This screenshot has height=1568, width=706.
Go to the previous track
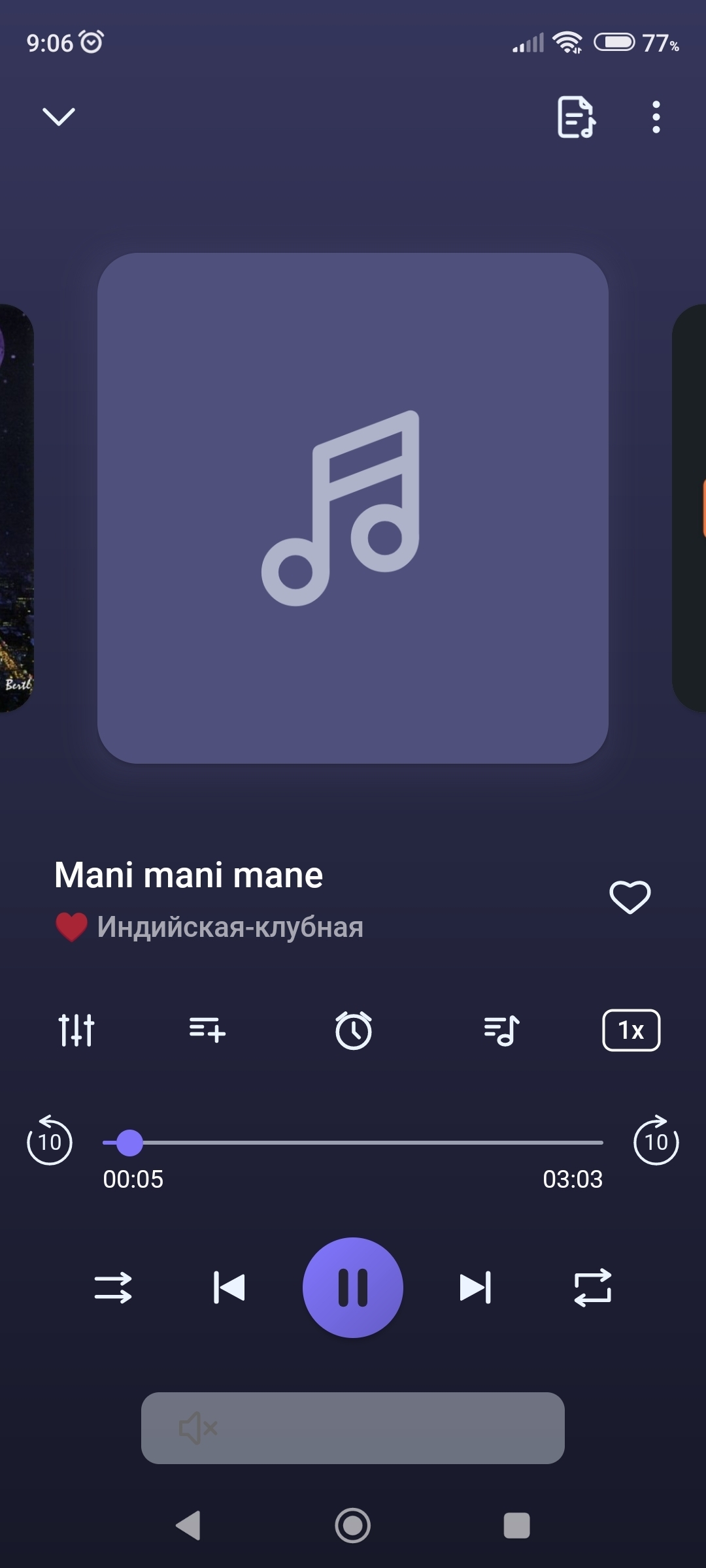[229, 1288]
